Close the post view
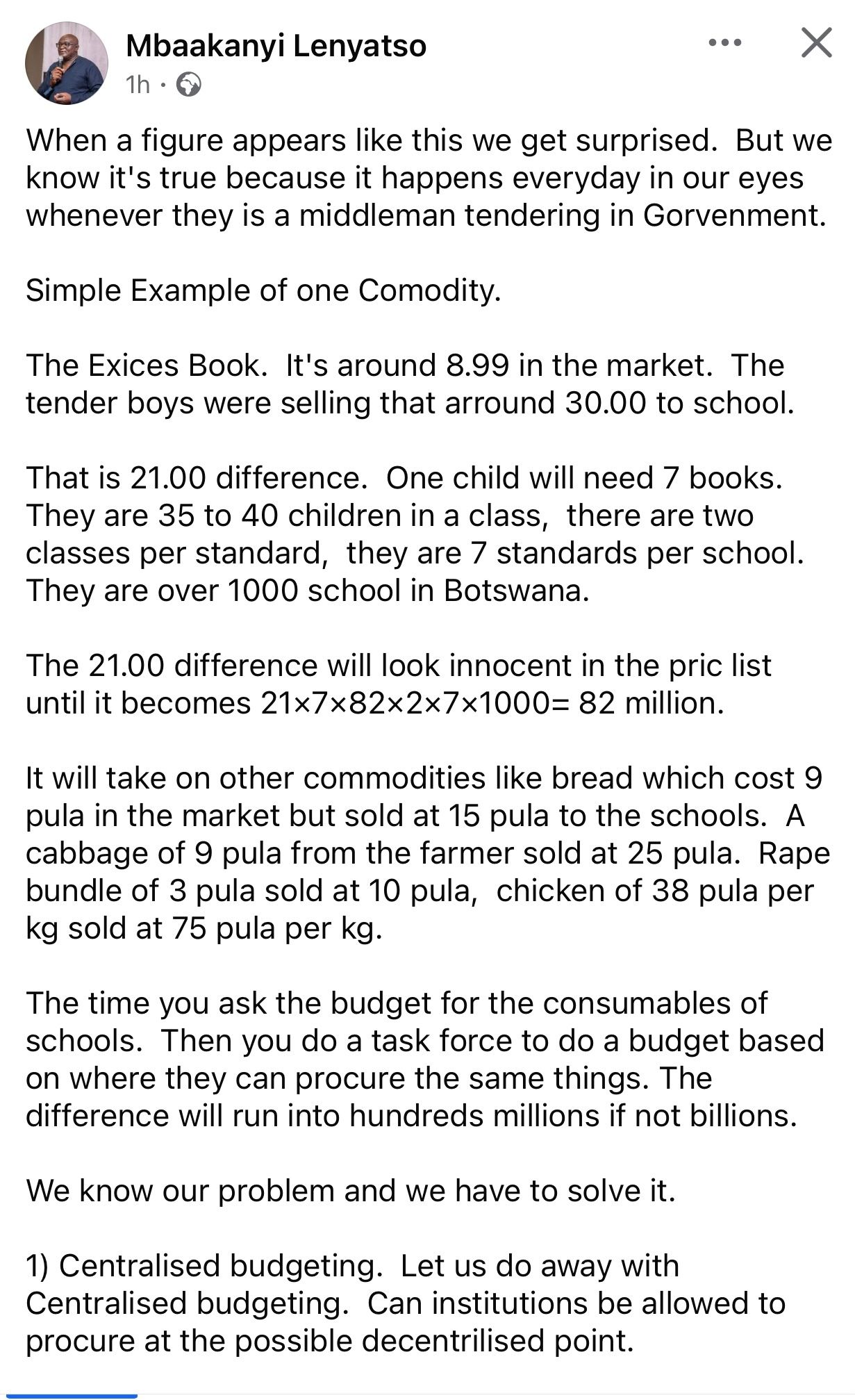Screen dimensions: 855x1400 coord(816,43)
